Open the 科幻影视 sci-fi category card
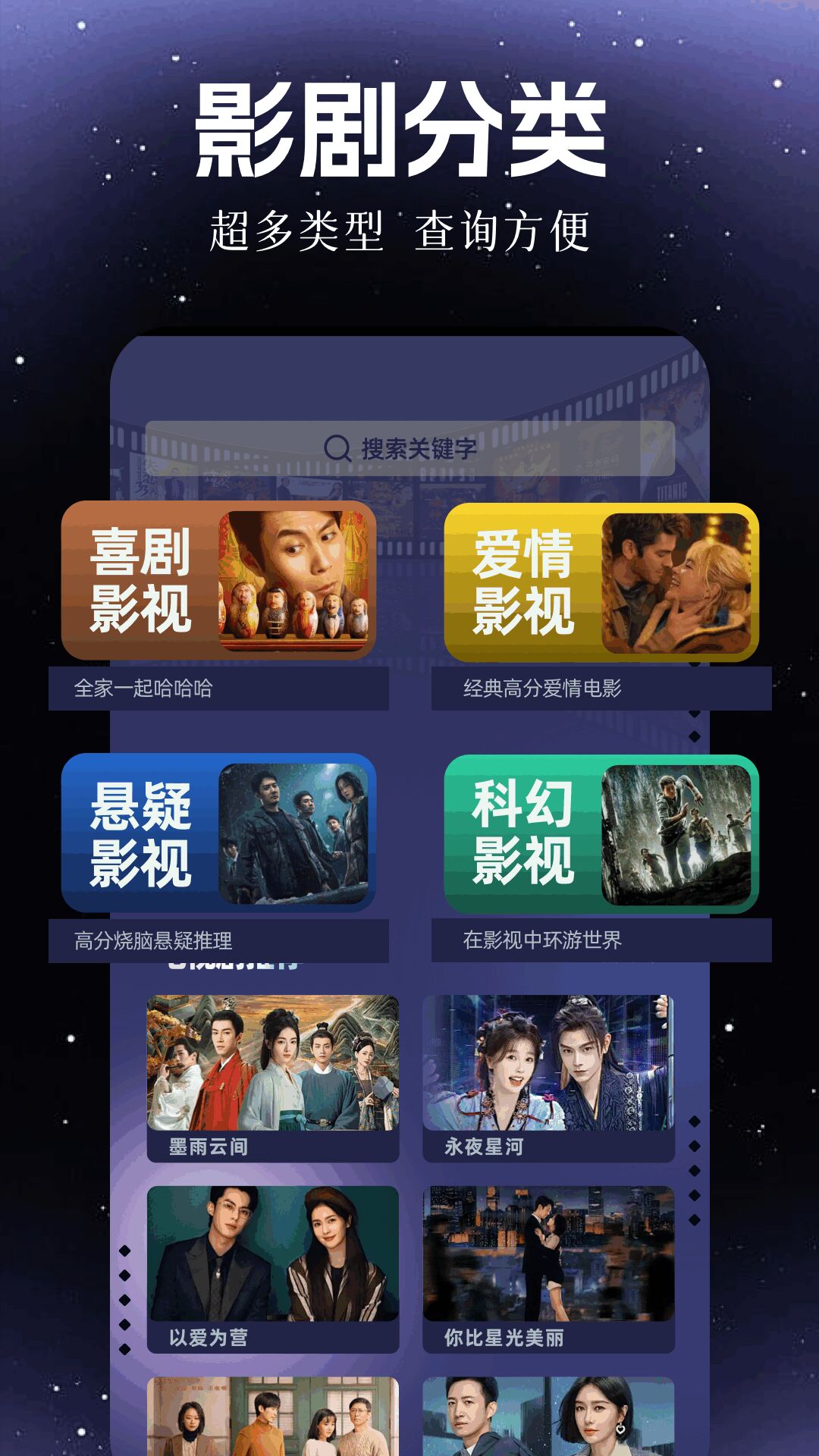The height and width of the screenshot is (1456, 819). [x=523, y=834]
